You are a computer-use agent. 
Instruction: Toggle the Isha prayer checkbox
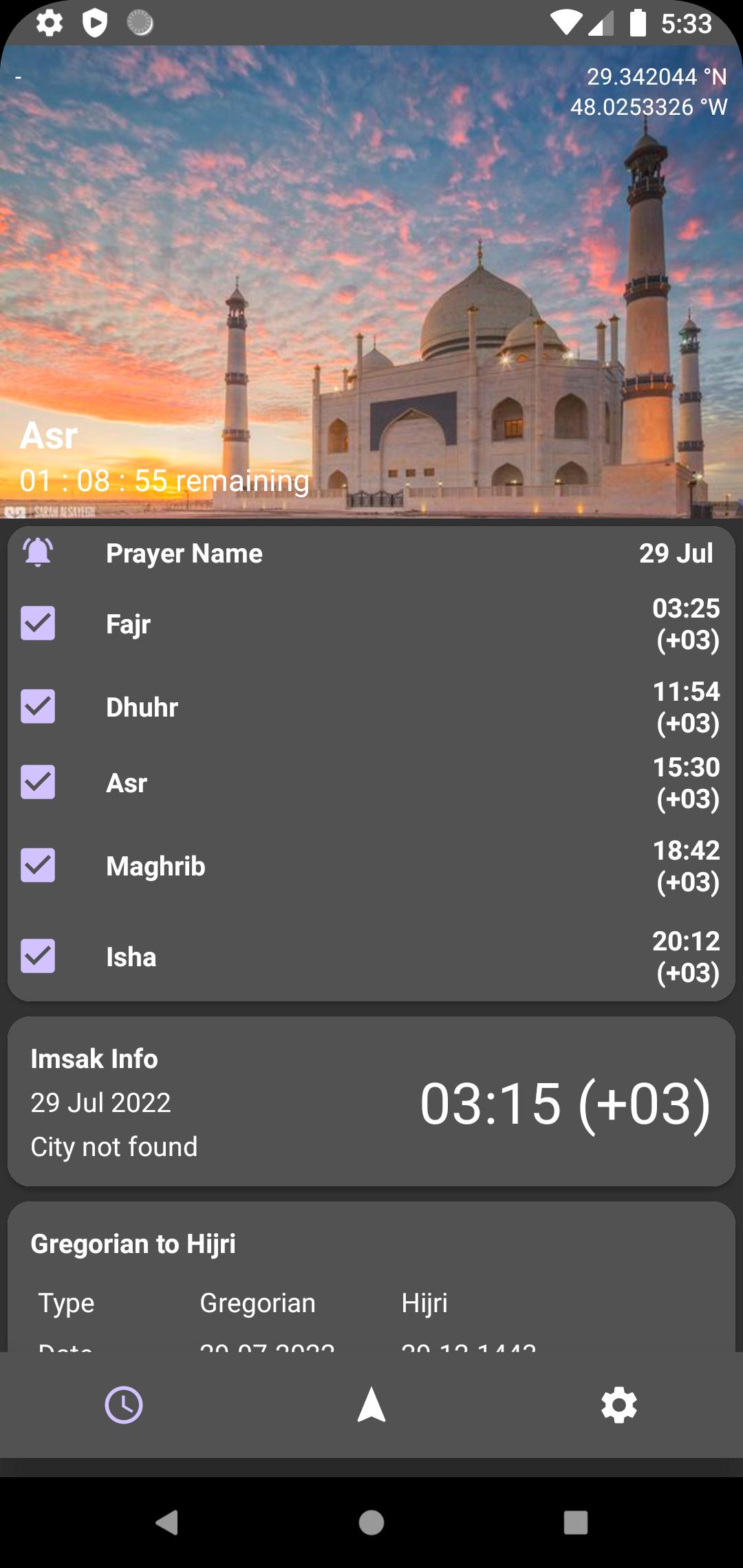coord(38,956)
